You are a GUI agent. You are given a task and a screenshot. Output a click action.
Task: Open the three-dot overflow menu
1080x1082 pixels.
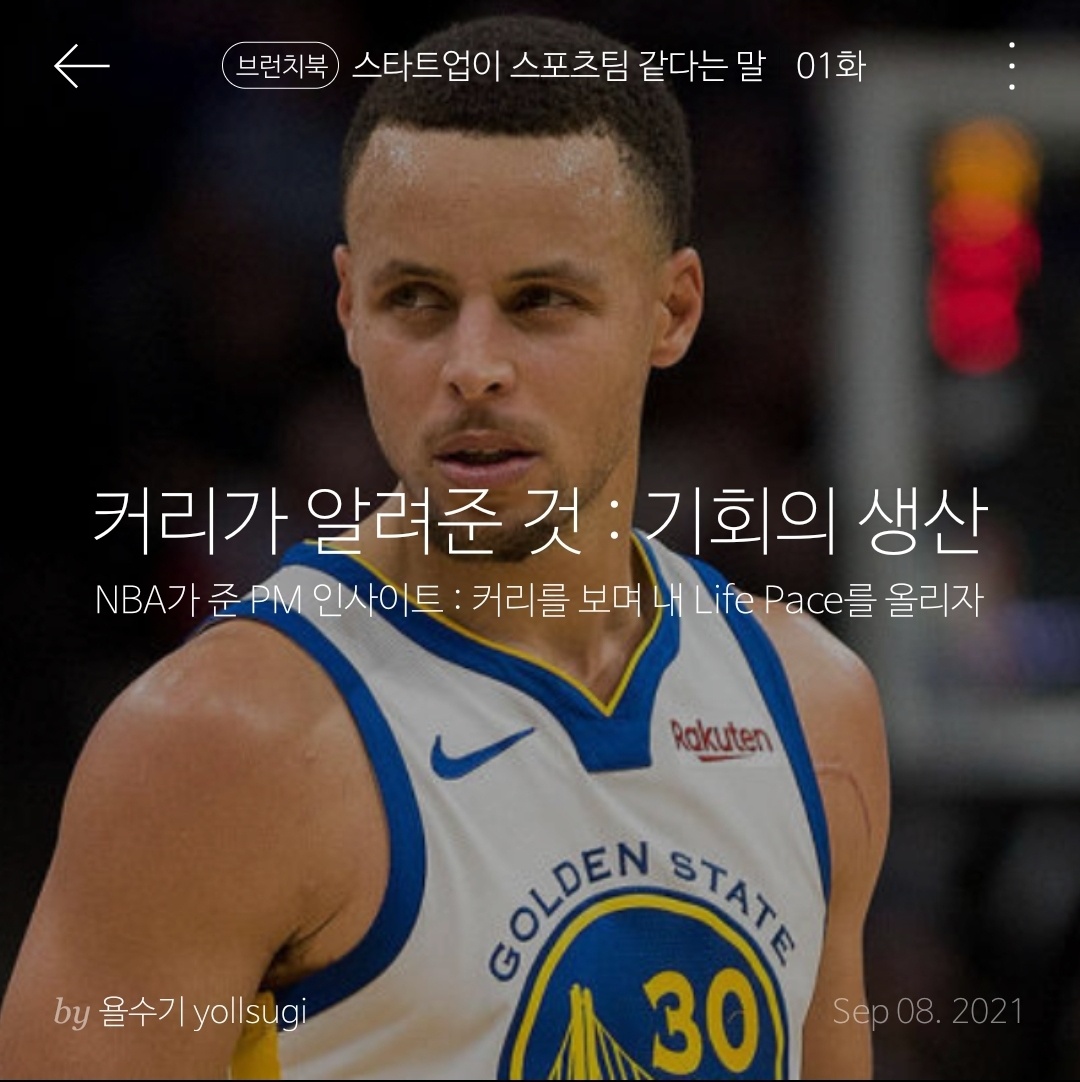click(x=1012, y=66)
